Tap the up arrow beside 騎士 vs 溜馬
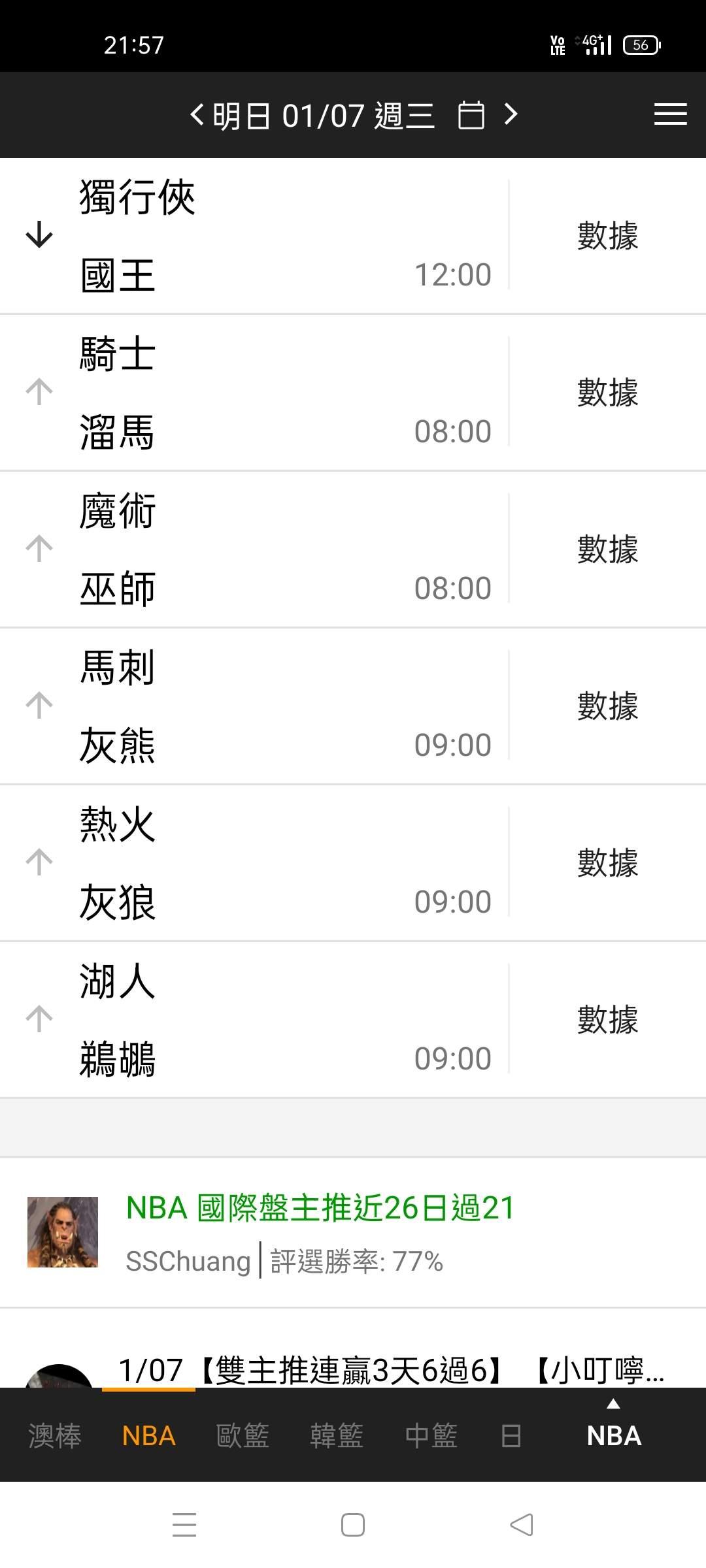The width and height of the screenshot is (706, 1568). (x=39, y=391)
